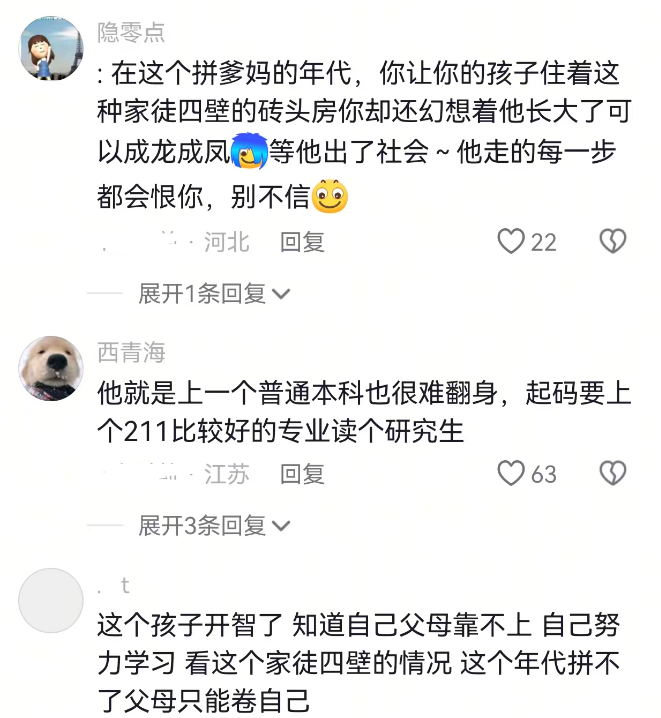Viewport: 661px width, 718px height.
Task: View 西青海's username profile
Action: click(x=131, y=352)
